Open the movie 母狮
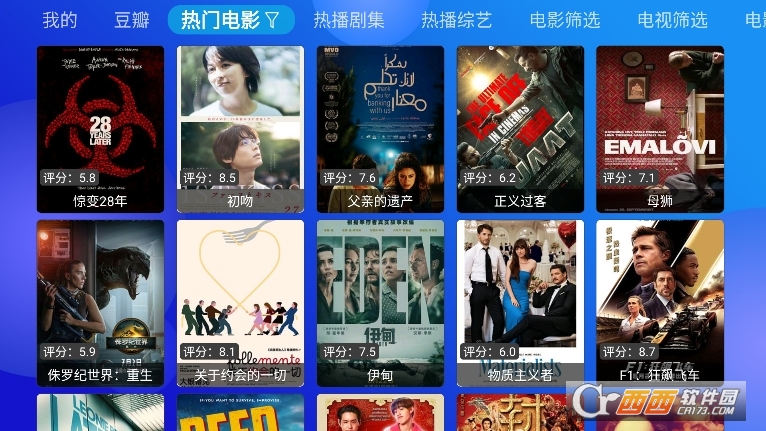 (x=660, y=128)
